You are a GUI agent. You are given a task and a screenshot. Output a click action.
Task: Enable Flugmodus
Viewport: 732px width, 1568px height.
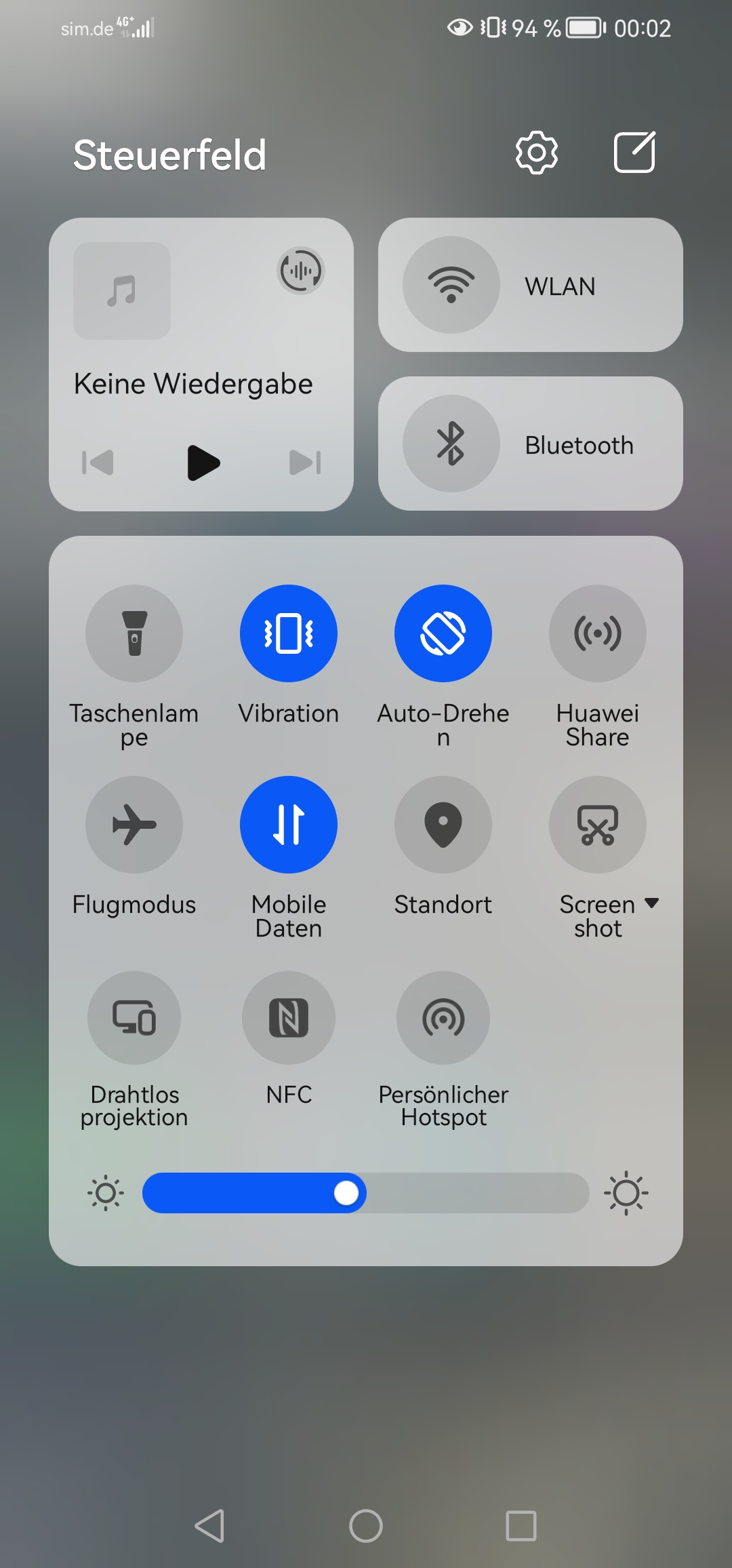134,825
